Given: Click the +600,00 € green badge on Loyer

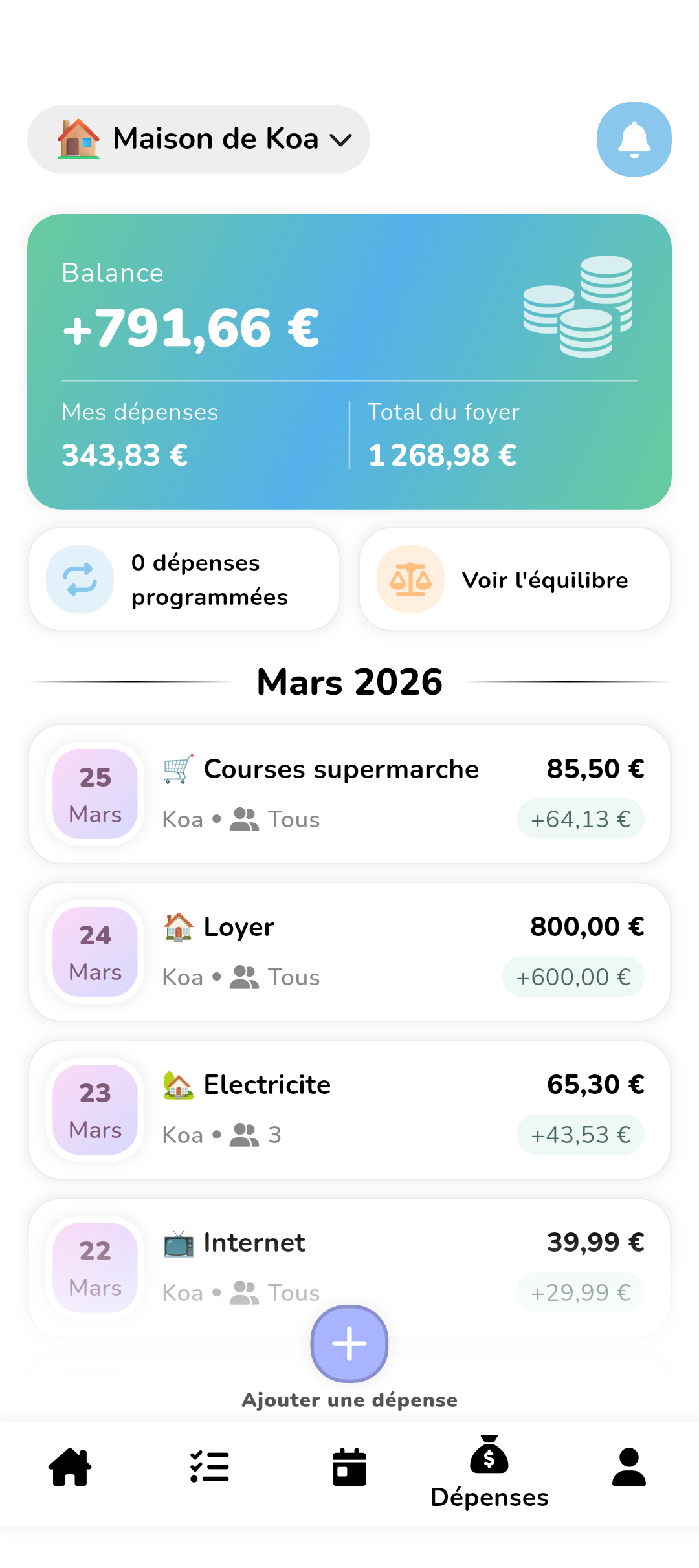Looking at the screenshot, I should pos(572,976).
